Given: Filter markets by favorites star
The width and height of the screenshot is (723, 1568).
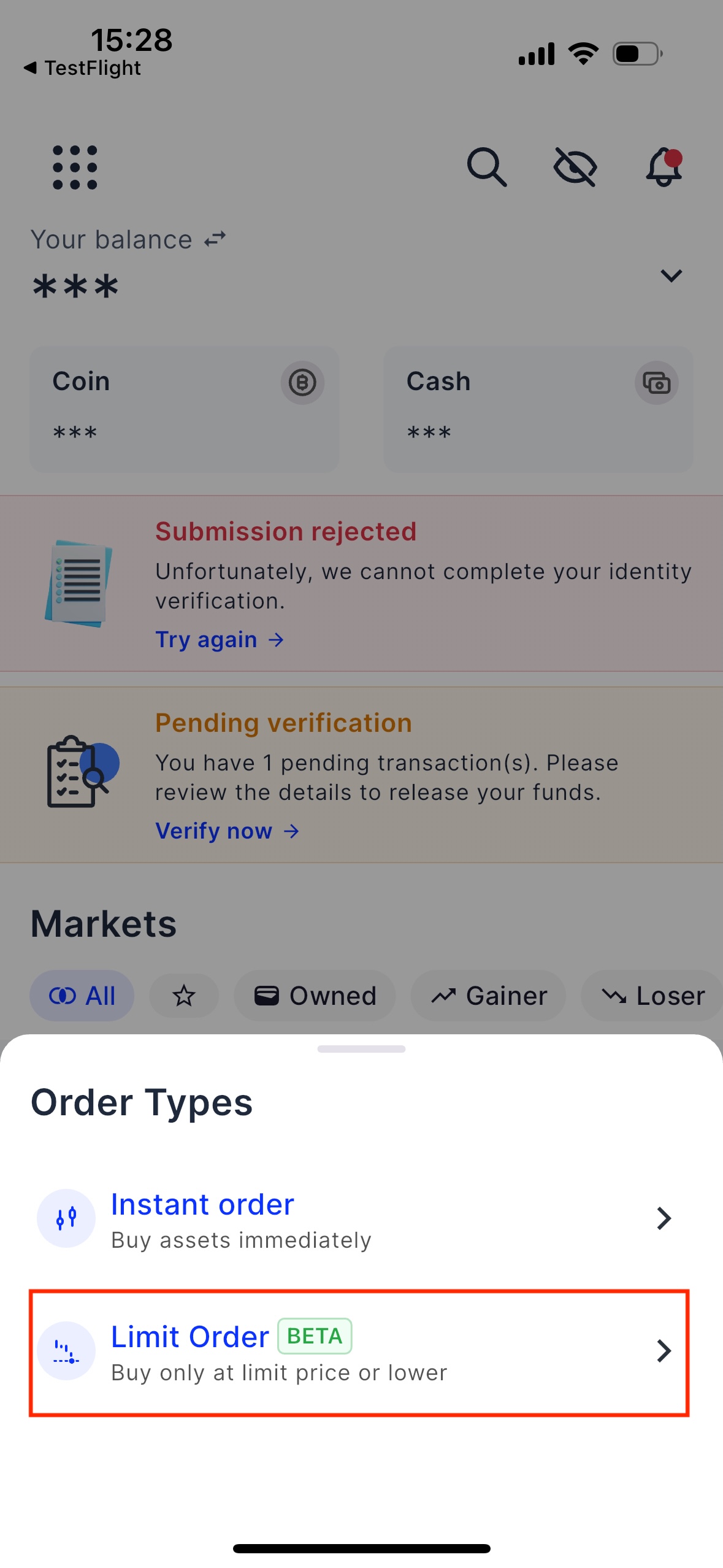Looking at the screenshot, I should [184, 996].
